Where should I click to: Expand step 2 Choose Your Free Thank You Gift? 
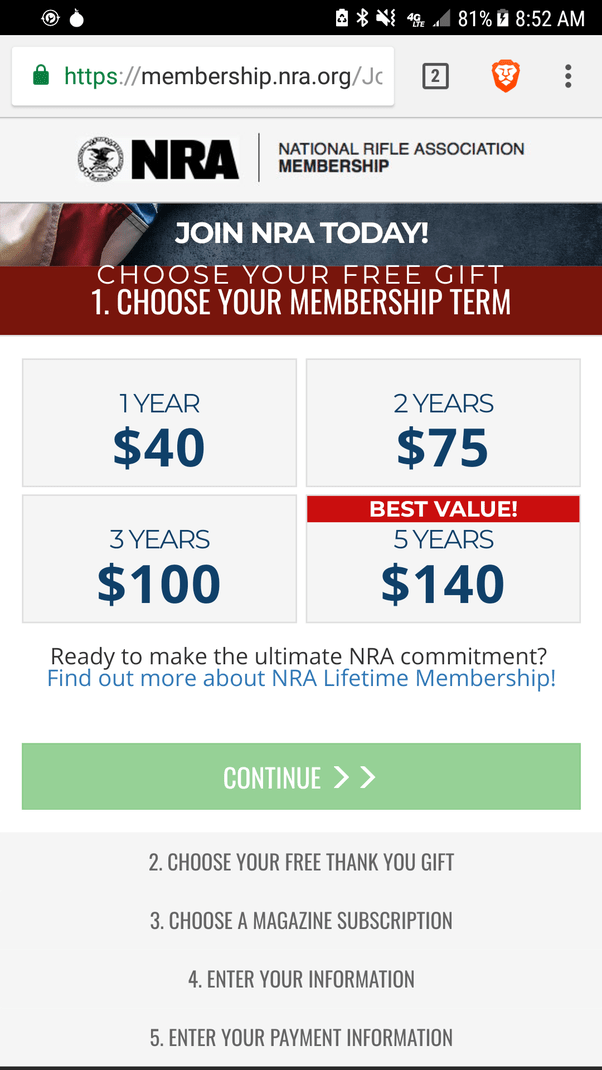pyautogui.click(x=301, y=862)
